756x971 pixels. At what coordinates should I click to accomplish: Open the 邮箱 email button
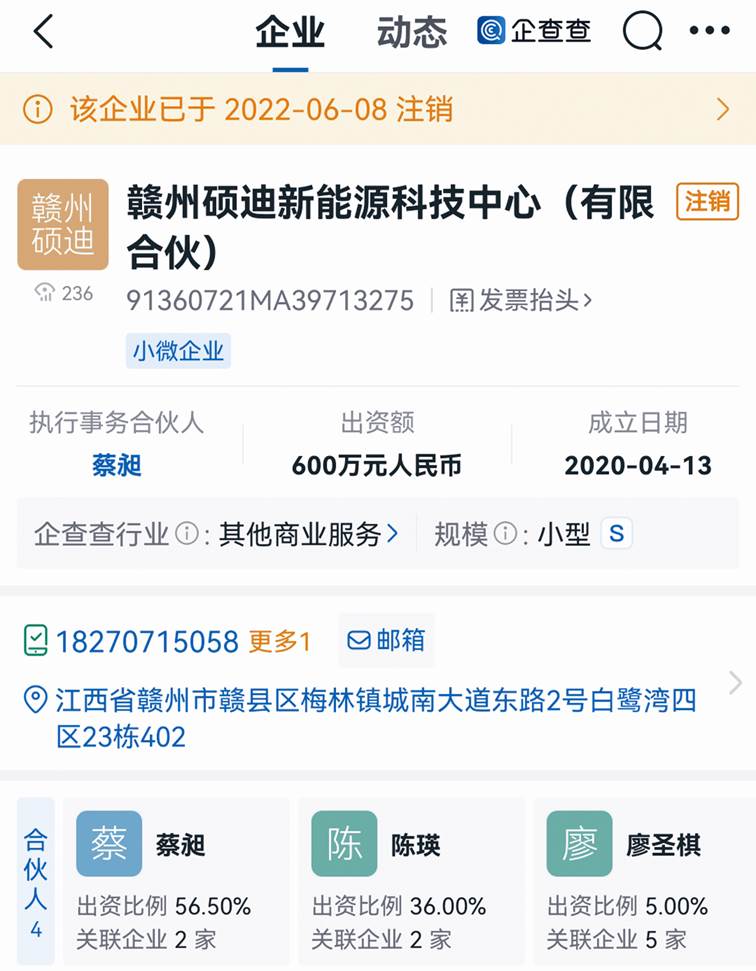tap(386, 641)
